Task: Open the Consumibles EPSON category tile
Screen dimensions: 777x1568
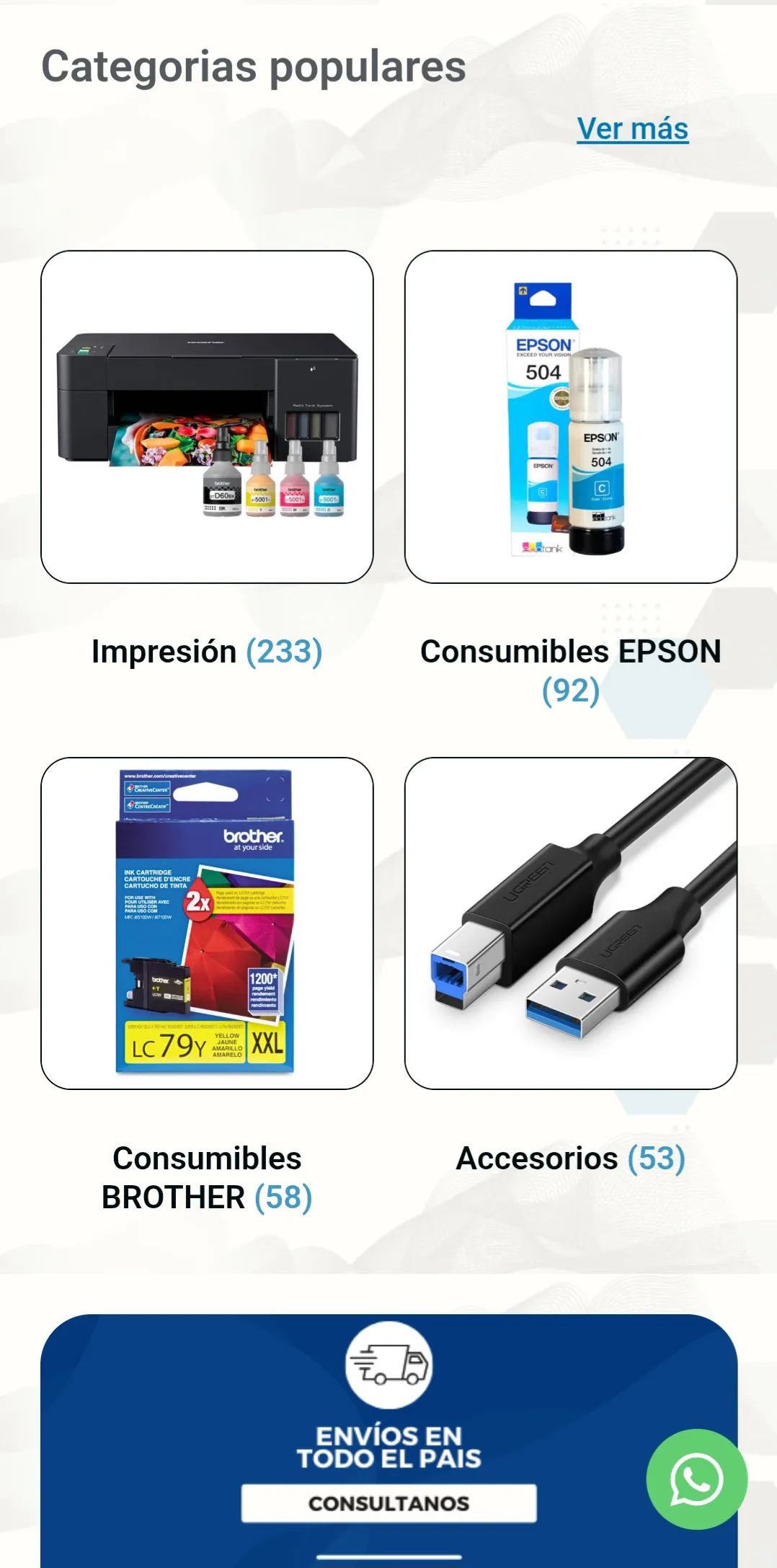Action: click(570, 417)
